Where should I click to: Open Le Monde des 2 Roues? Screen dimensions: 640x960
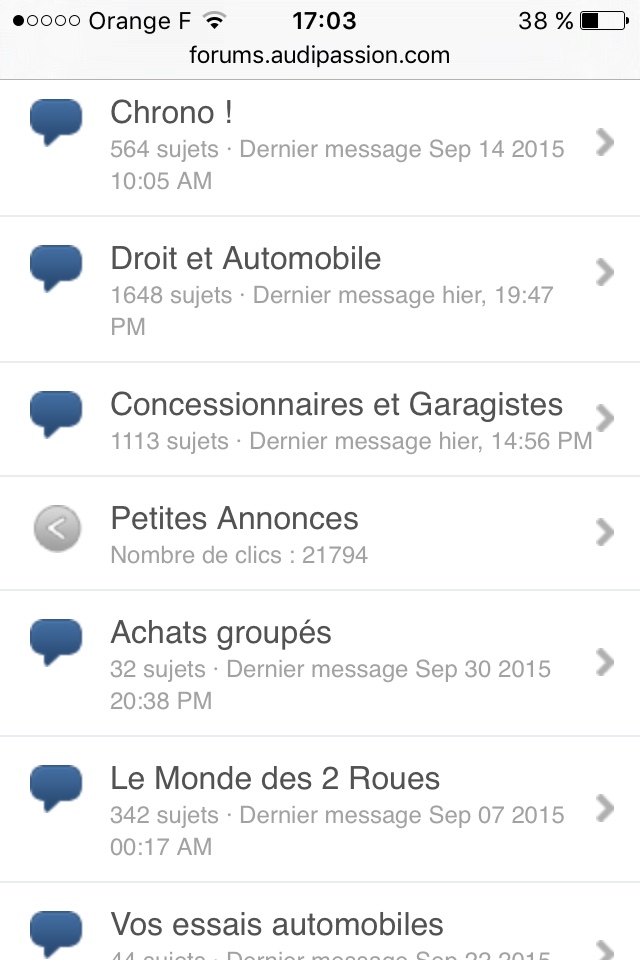pos(275,779)
